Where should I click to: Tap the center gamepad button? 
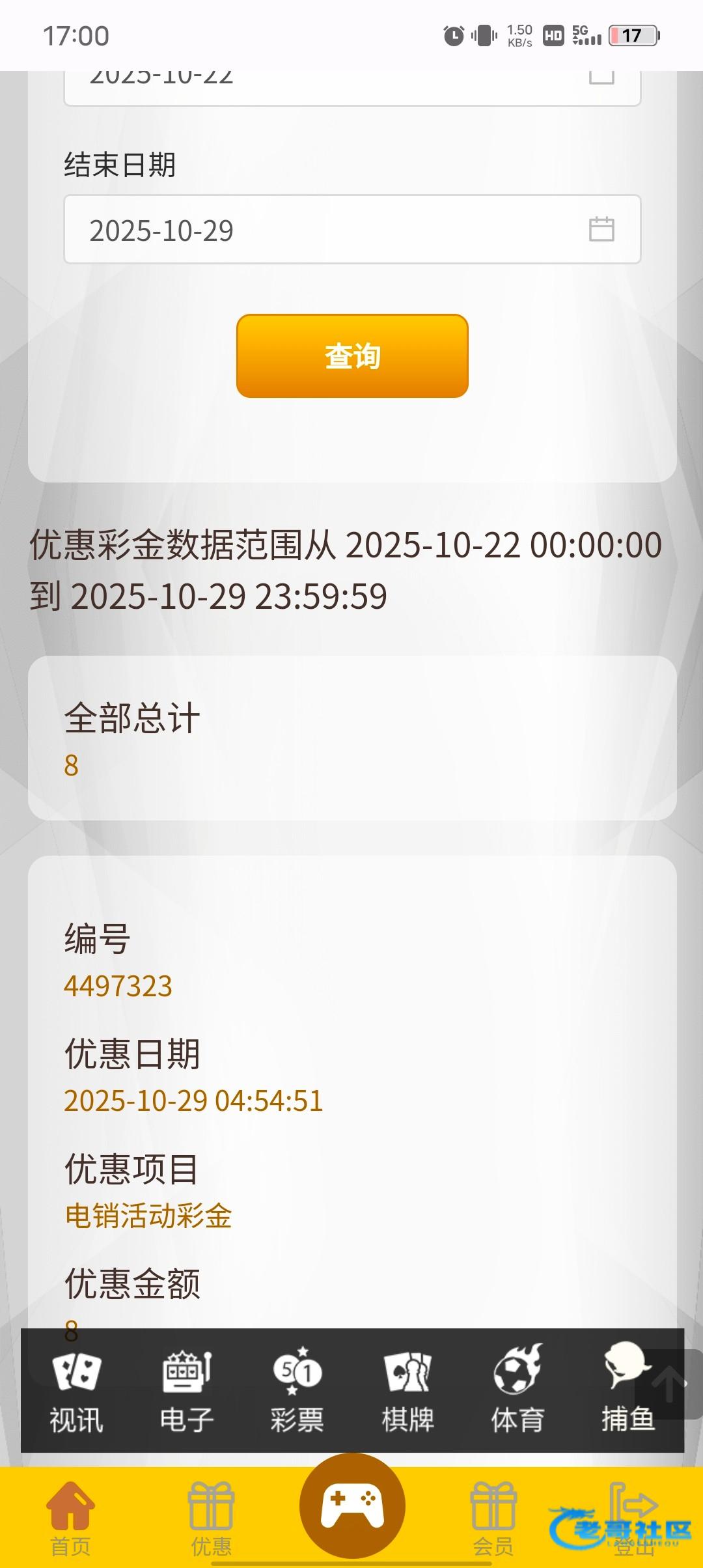tap(352, 1505)
